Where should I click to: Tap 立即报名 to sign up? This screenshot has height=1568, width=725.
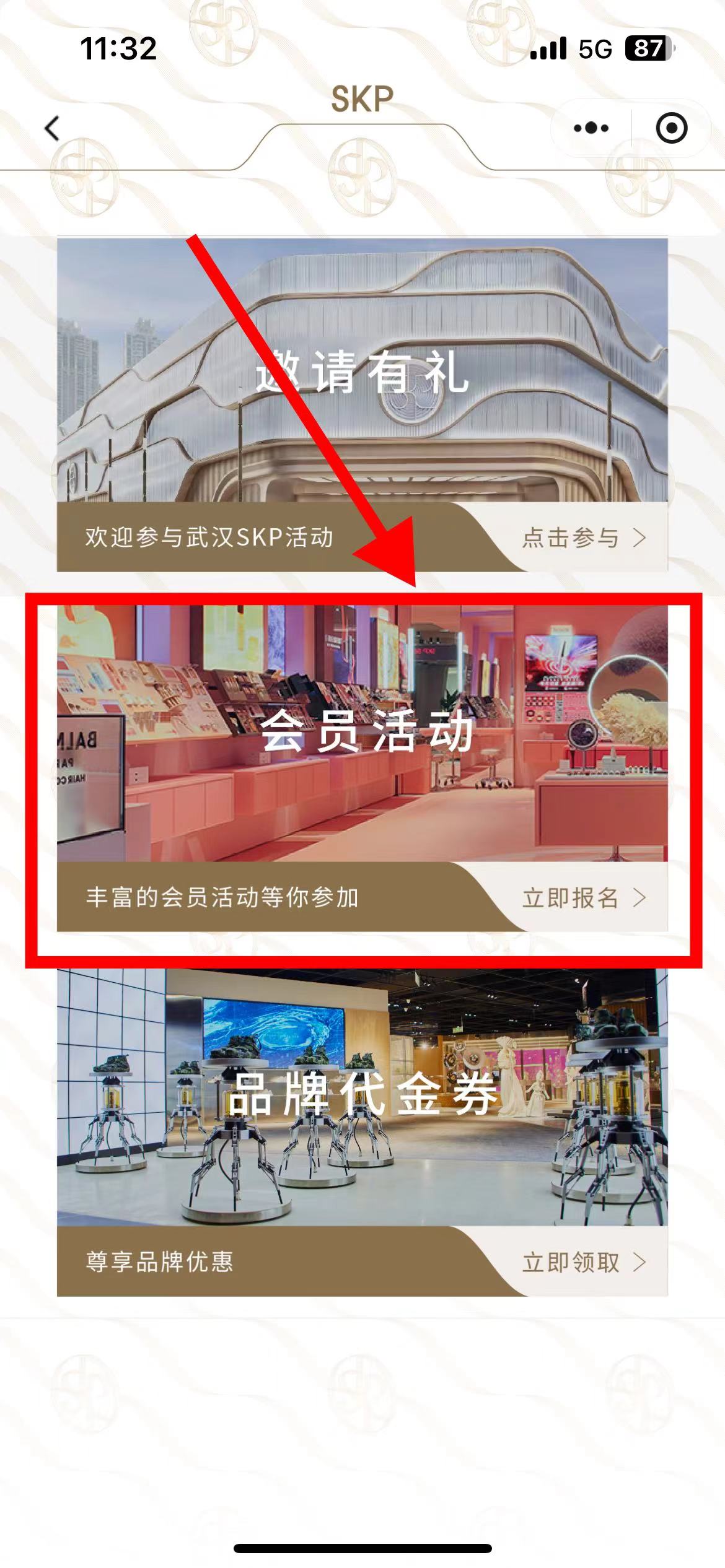point(584,897)
